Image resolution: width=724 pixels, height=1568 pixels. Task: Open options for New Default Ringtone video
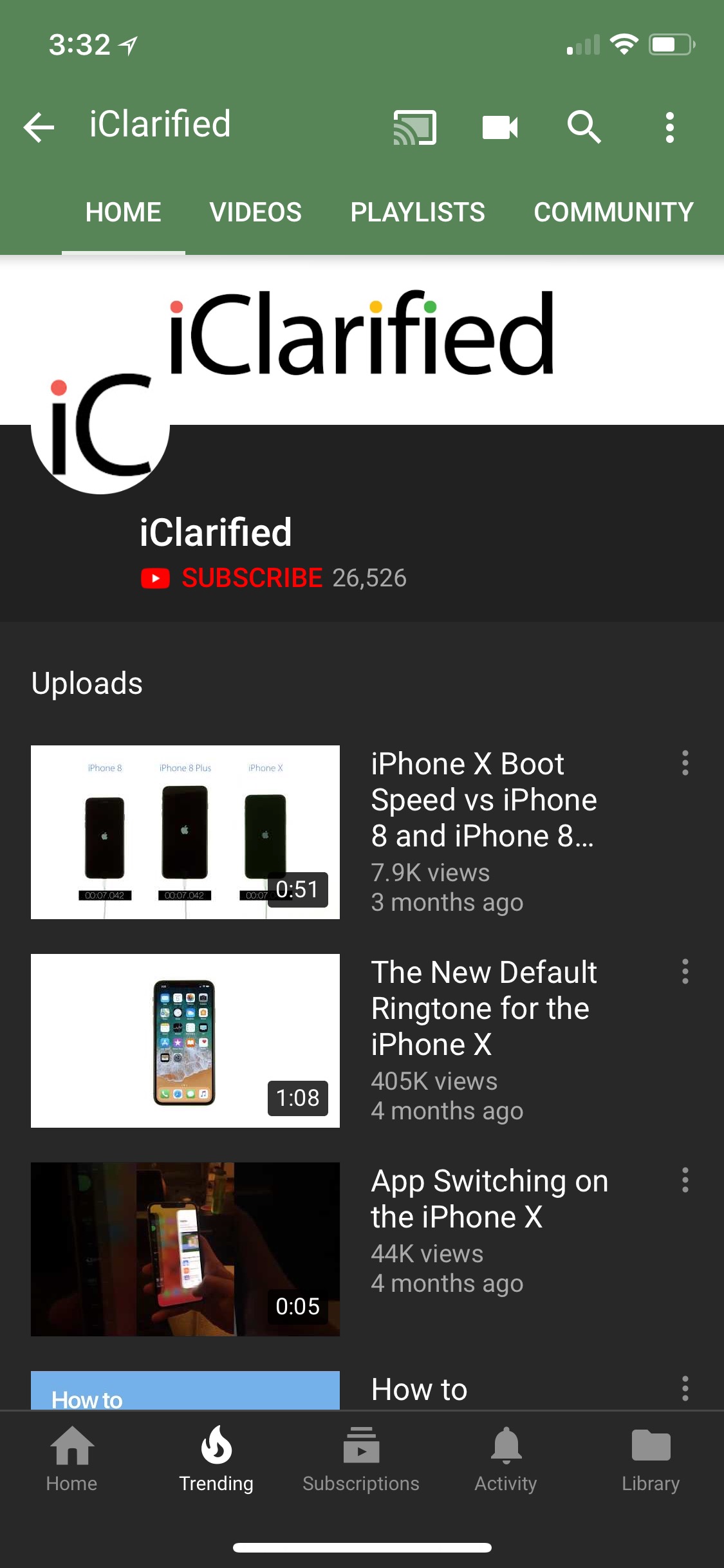(x=685, y=971)
